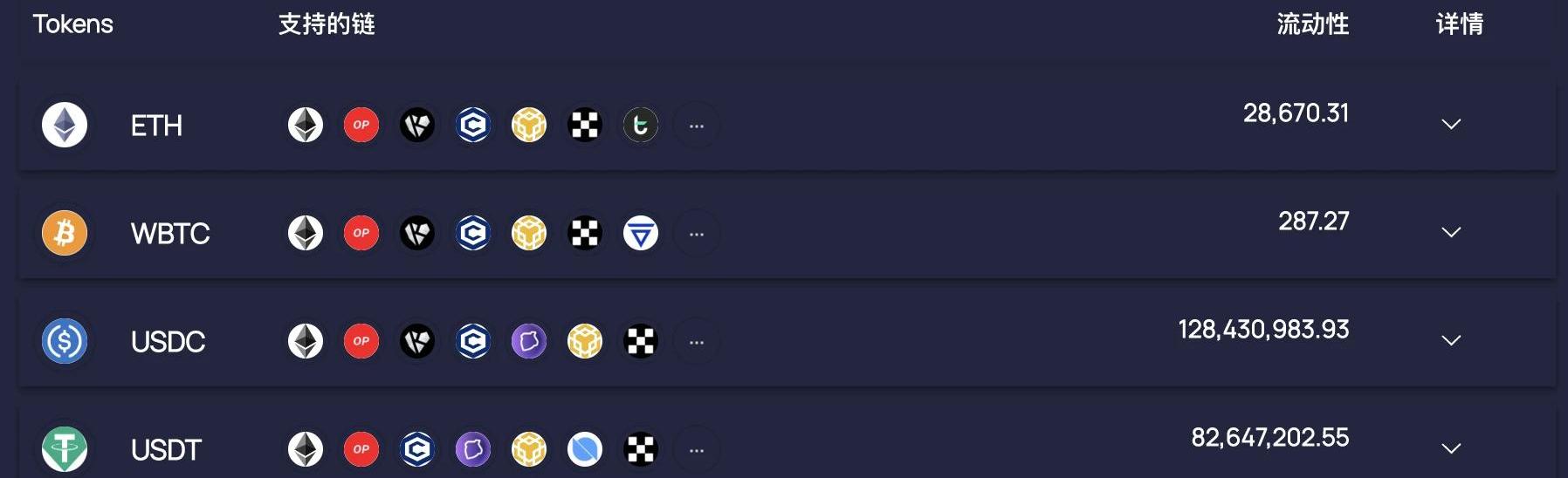This screenshot has width=1568, height=478.
Task: Show more supported chains for WBTC
Action: coord(697,234)
